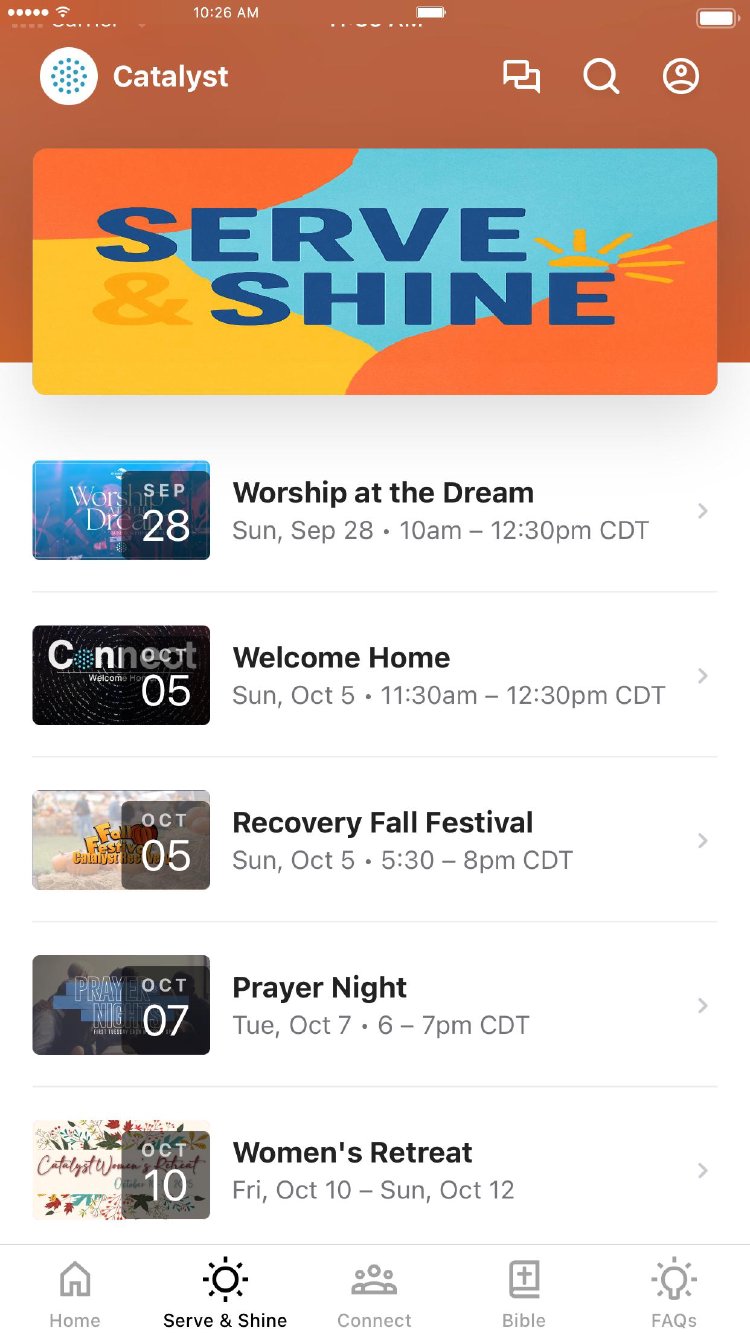
Task: Select the Recovery Fall Festival event
Action: pos(375,840)
